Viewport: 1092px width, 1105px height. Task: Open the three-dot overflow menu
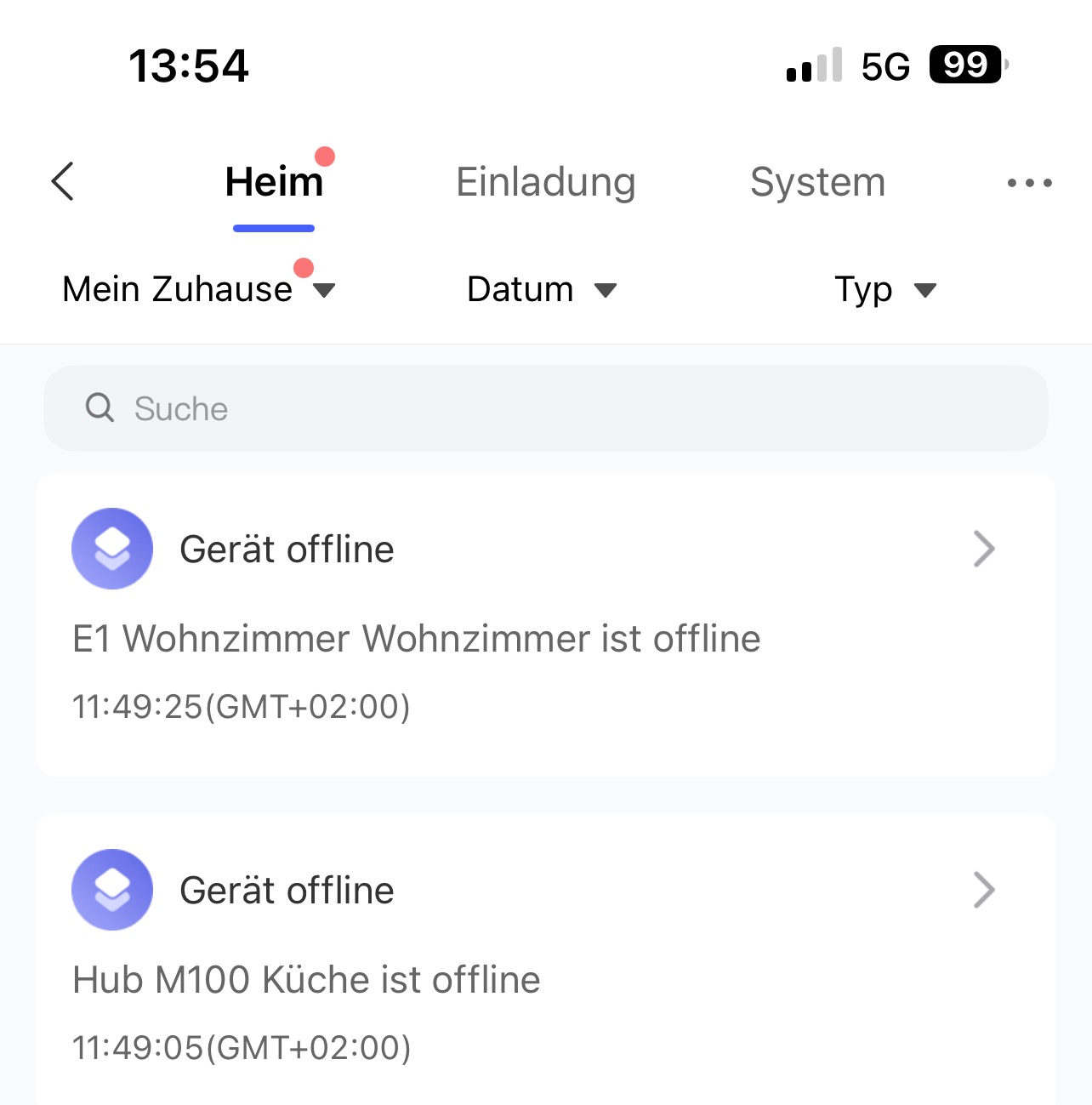click(1029, 182)
